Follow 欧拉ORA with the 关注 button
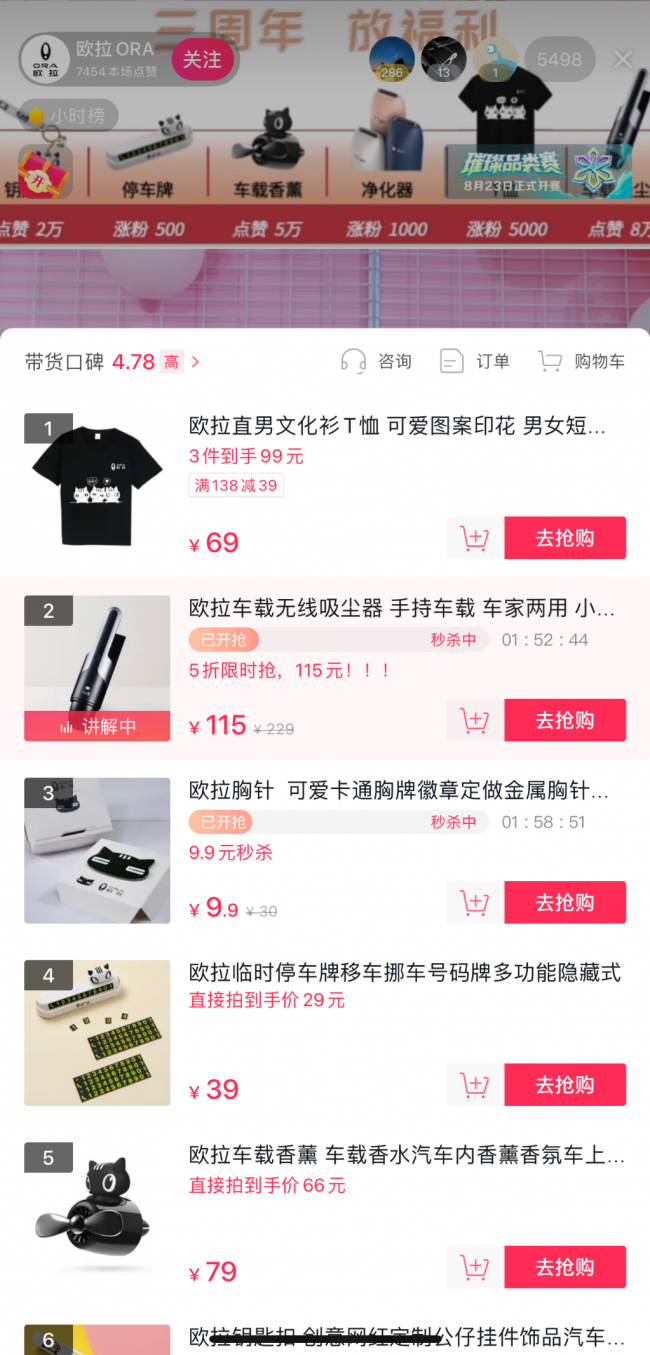Screen dimensions: 650x1355 pos(203,60)
